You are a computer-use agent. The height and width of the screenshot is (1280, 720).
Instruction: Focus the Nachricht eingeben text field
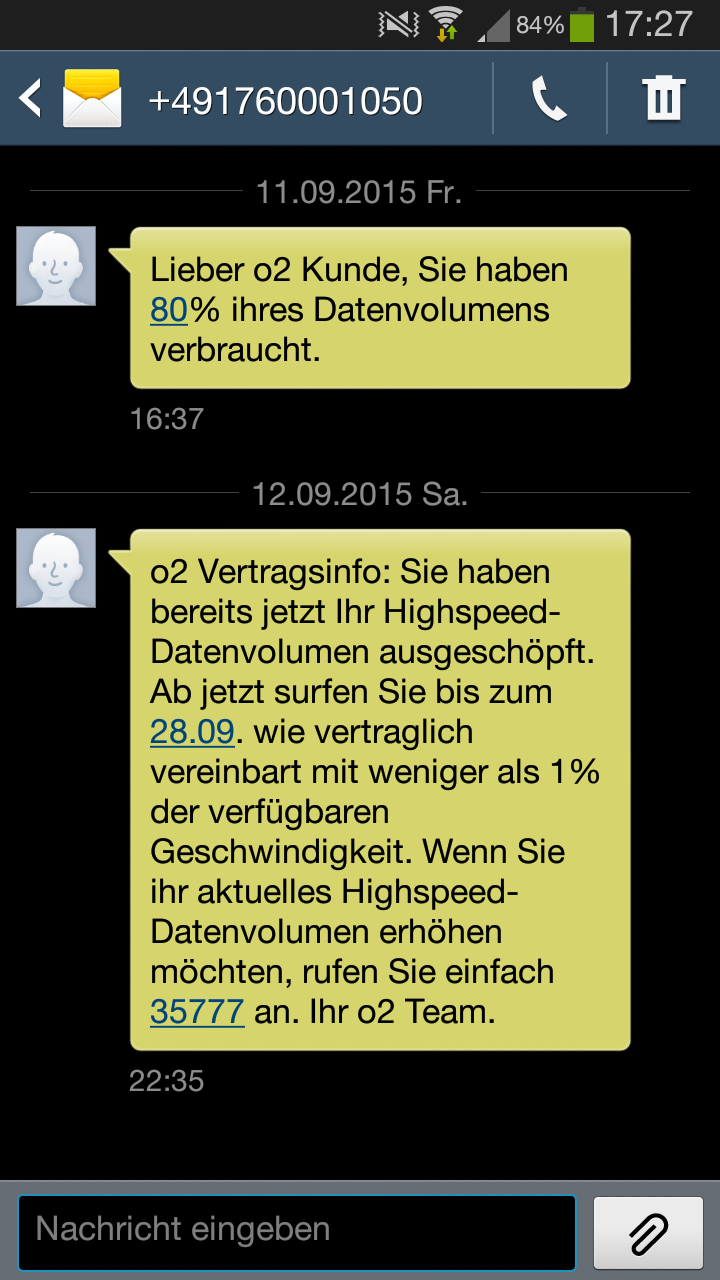[x=297, y=1230]
